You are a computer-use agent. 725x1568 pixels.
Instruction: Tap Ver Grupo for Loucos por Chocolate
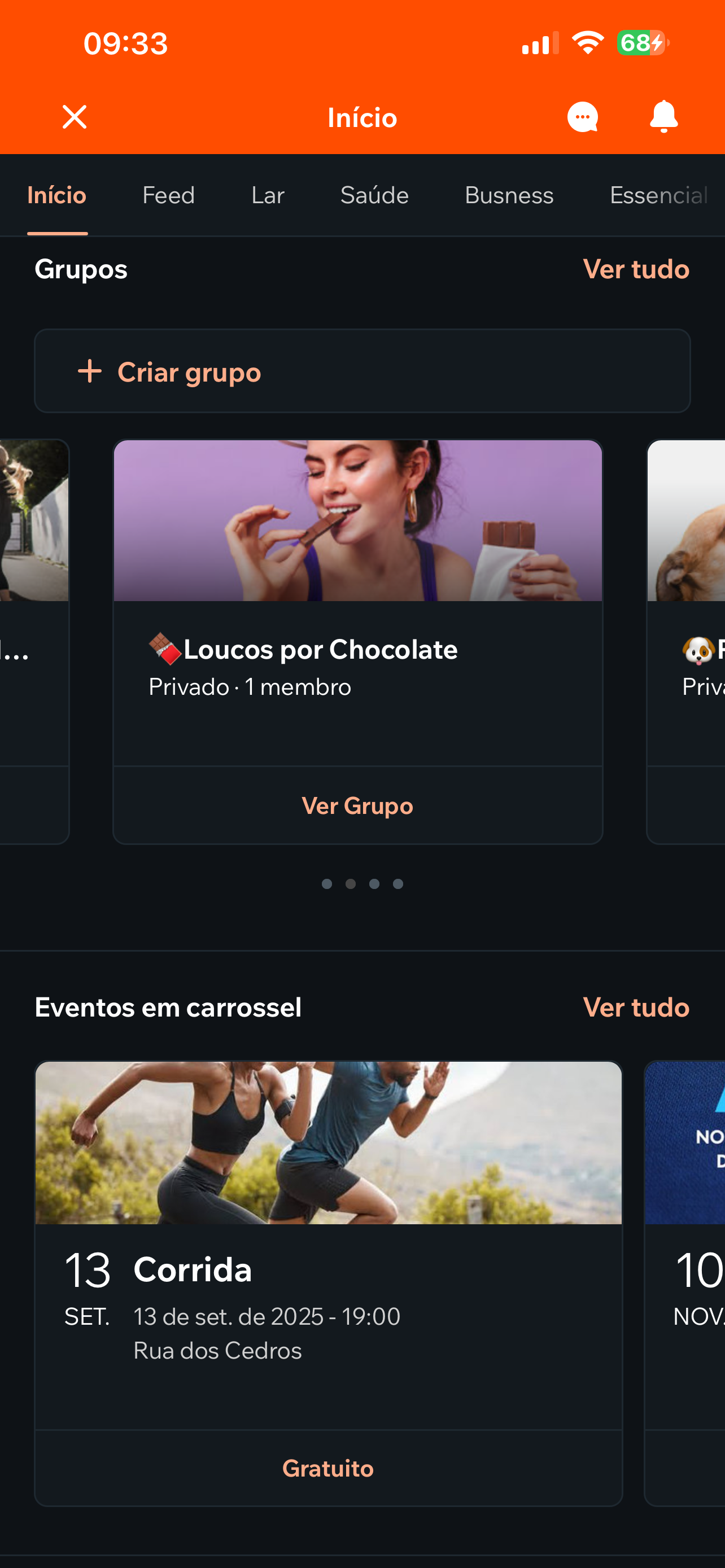pyautogui.click(x=357, y=806)
